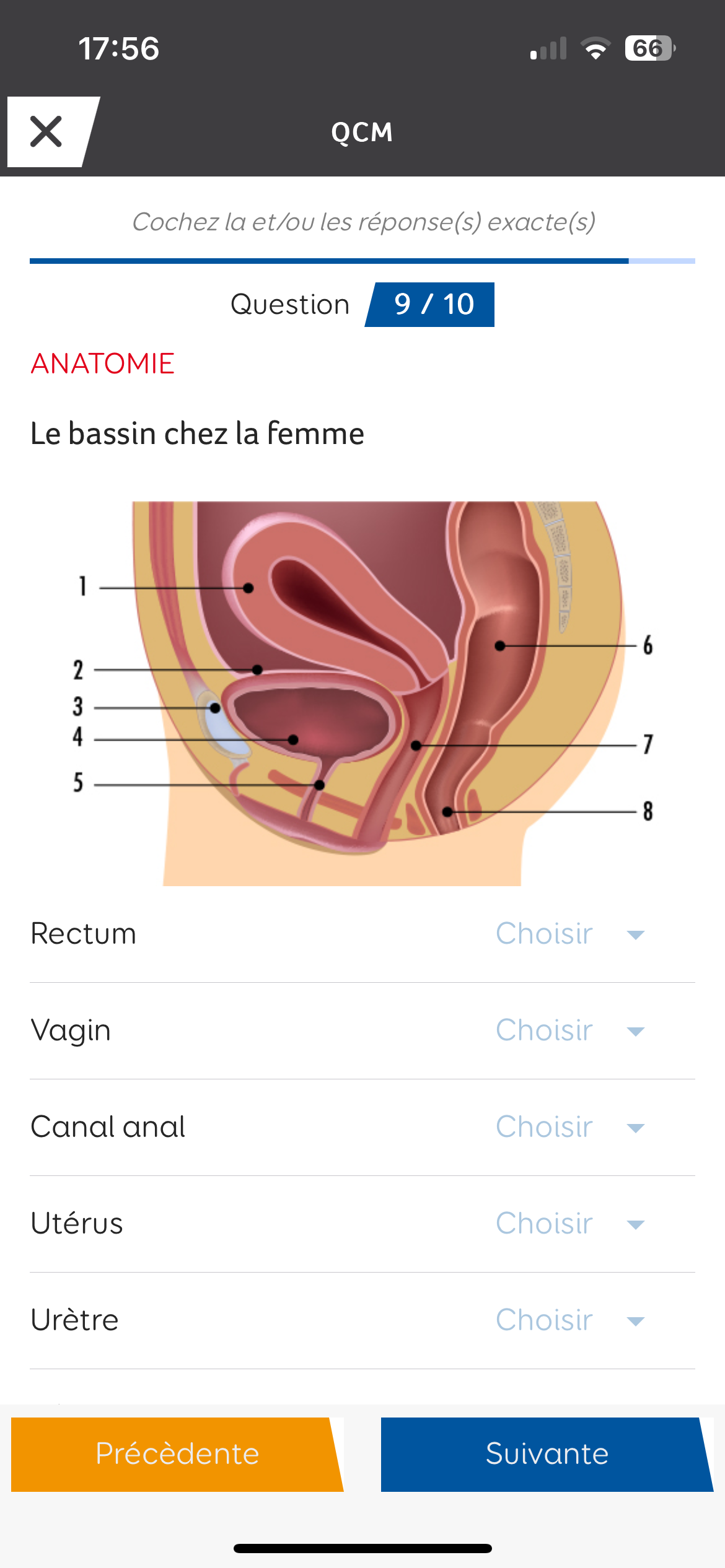The height and width of the screenshot is (1568, 725).
Task: Go back with the Précédente button
Action: click(177, 1454)
